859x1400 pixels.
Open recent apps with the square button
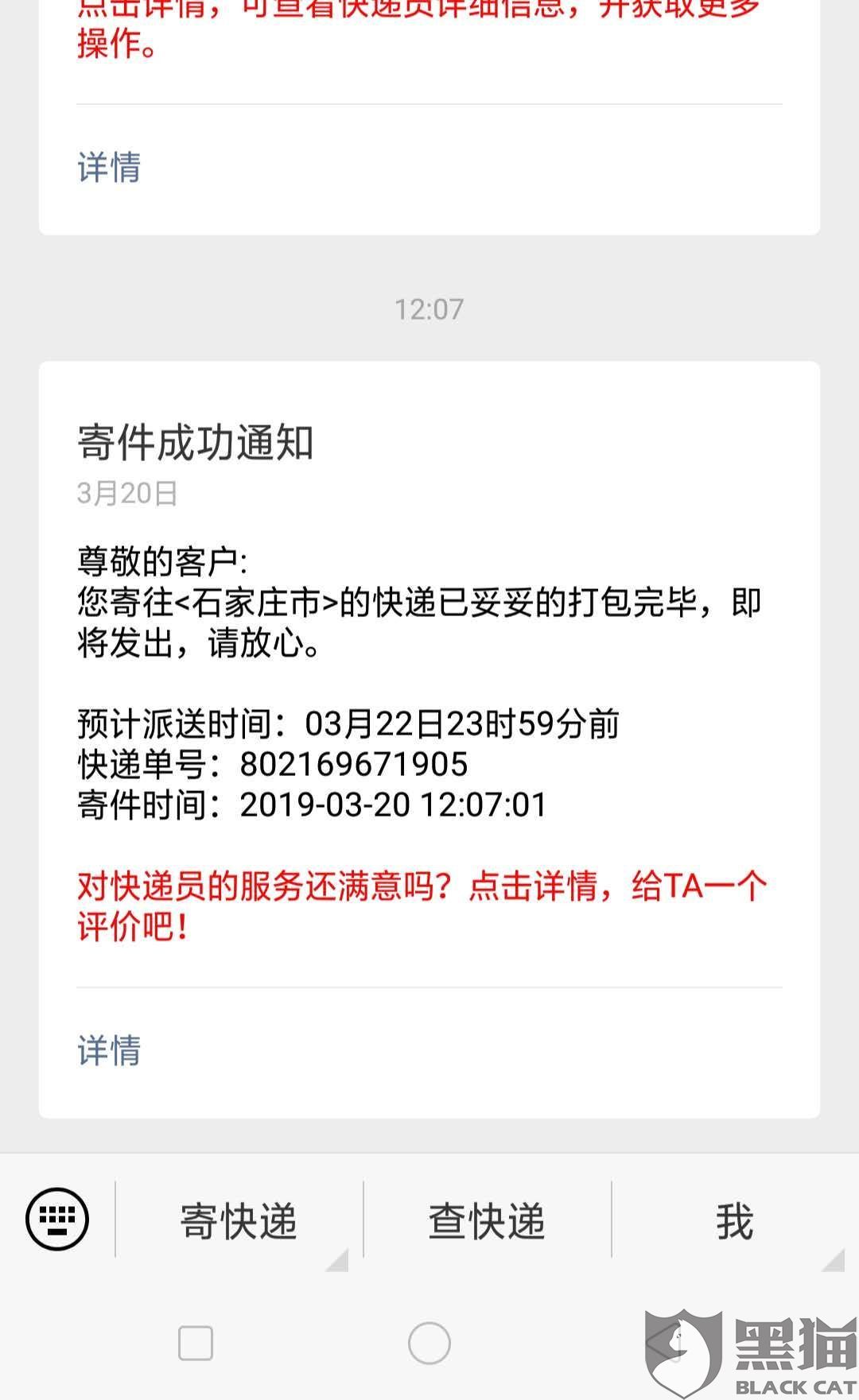pos(196,1343)
